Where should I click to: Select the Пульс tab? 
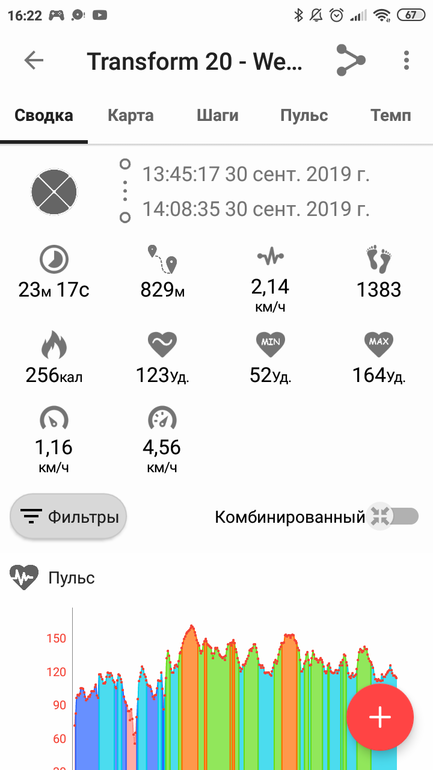click(x=304, y=116)
